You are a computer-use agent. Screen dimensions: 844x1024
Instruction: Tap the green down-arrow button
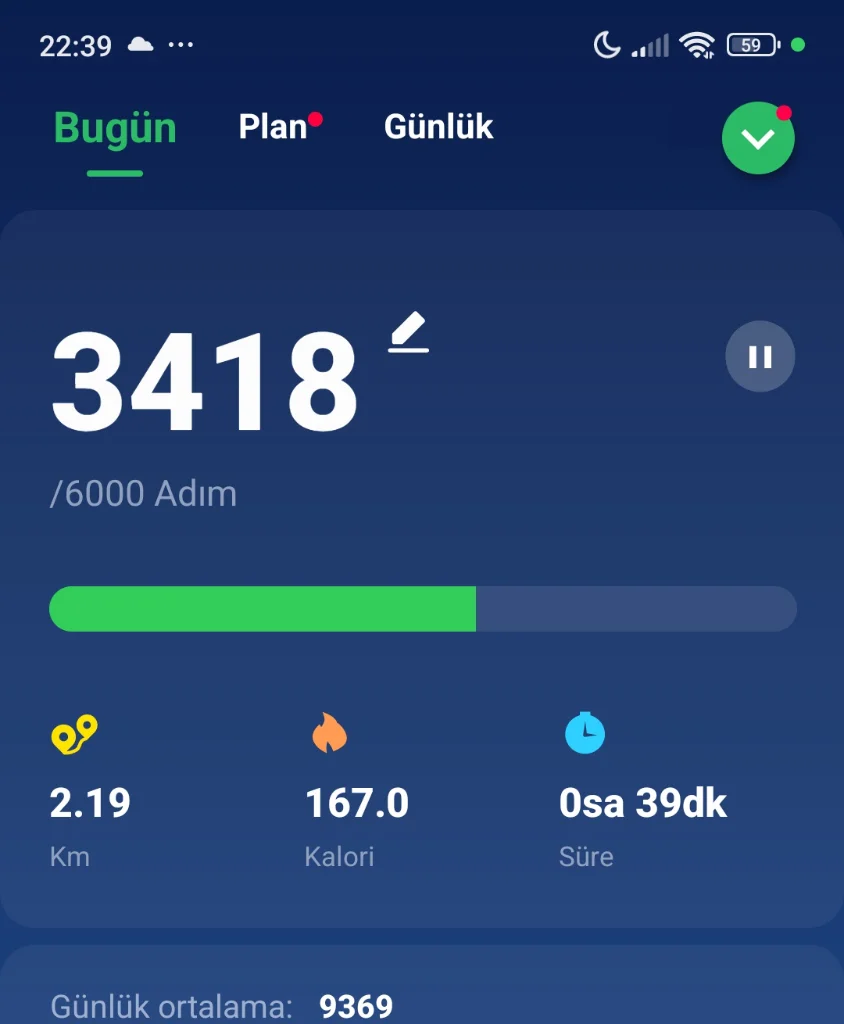coord(758,139)
